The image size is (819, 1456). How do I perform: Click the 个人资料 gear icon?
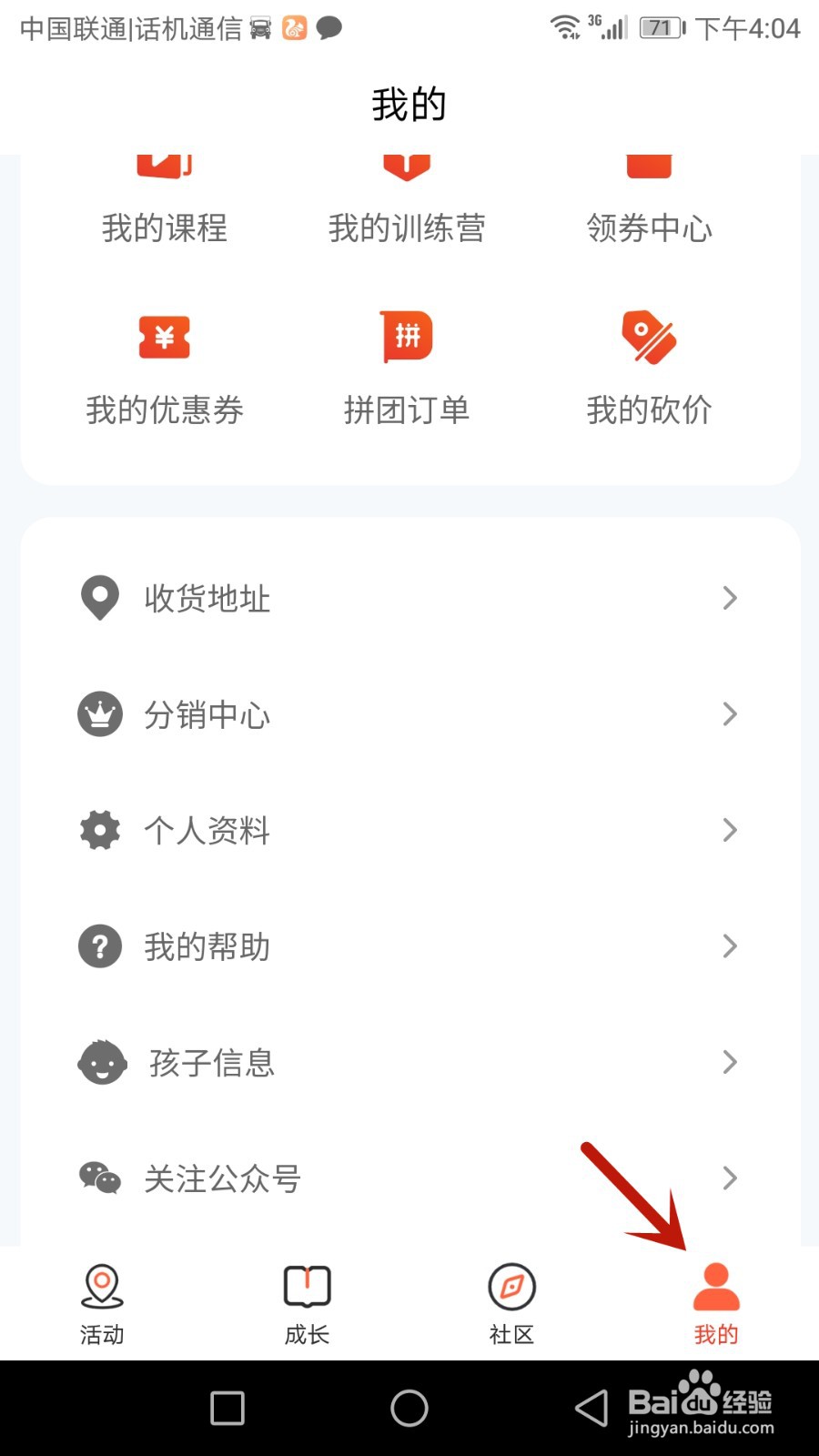tap(100, 830)
